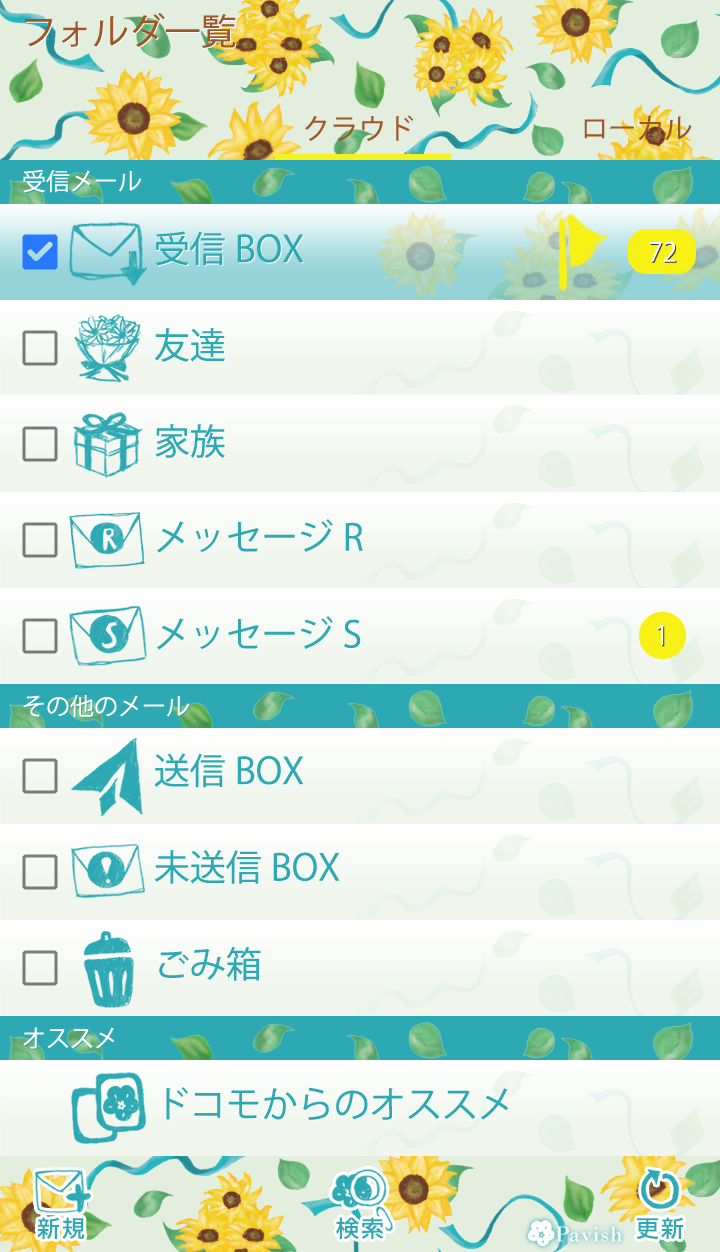
Task: Select the 友達 checkbox
Action: 40,348
